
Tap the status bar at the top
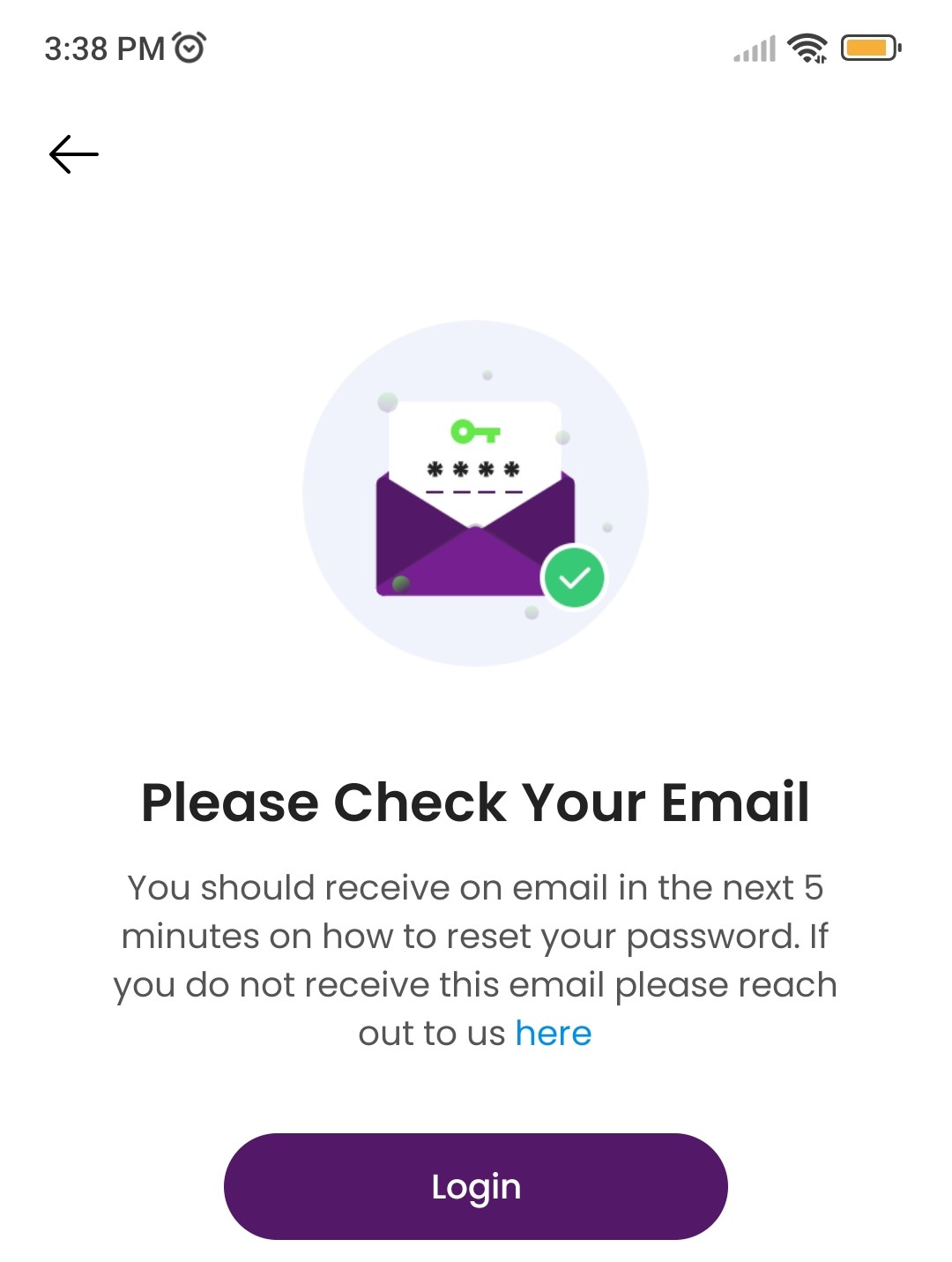tap(476, 49)
